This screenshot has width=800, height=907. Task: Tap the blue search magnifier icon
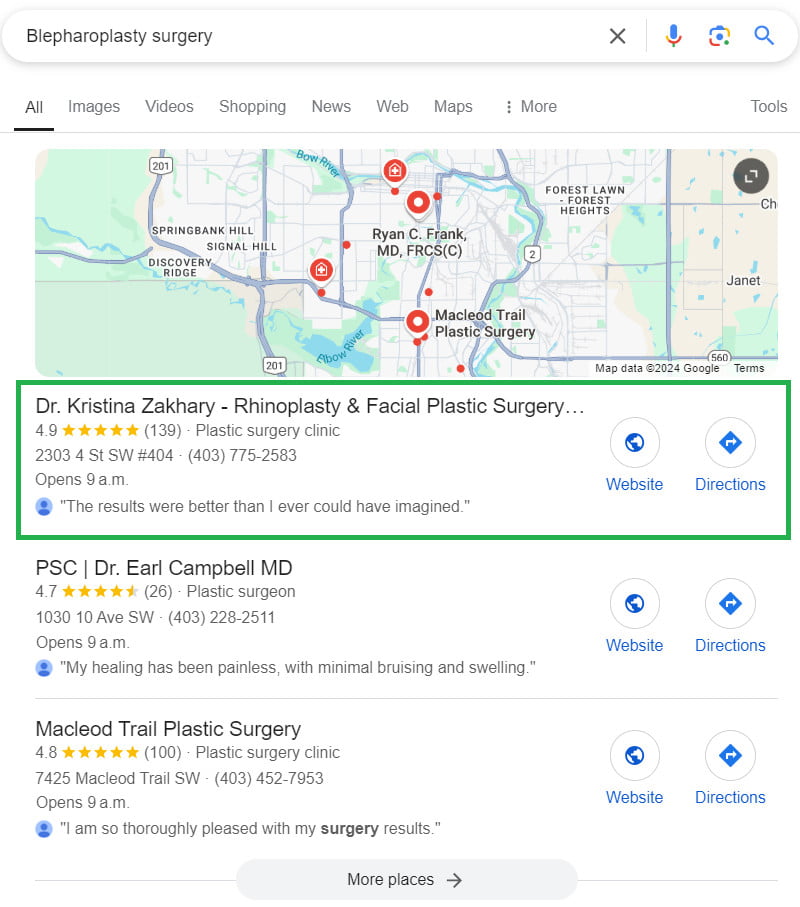click(x=764, y=36)
